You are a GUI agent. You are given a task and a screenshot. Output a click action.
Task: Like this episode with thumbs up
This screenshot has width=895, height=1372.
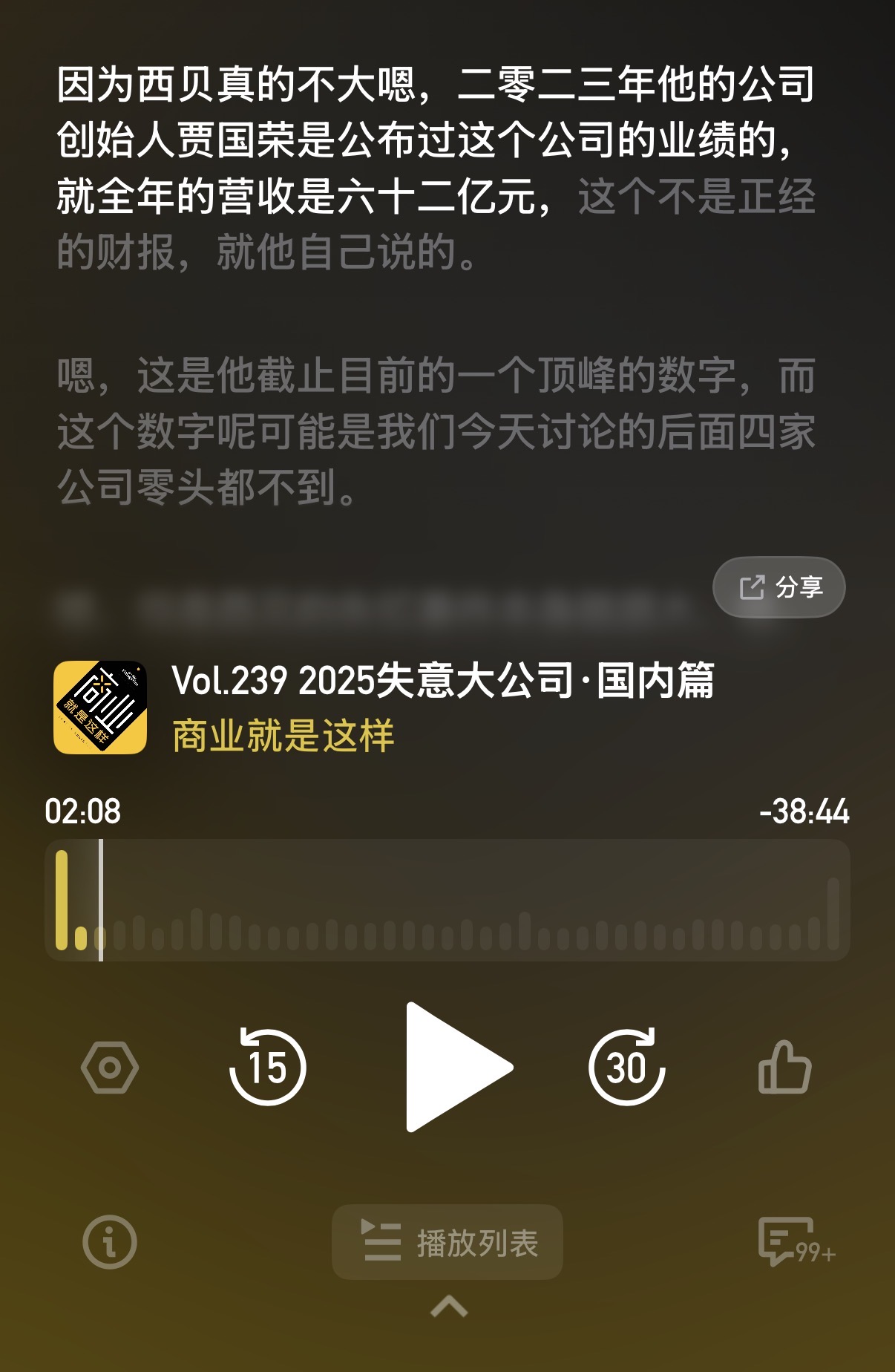point(784,1067)
